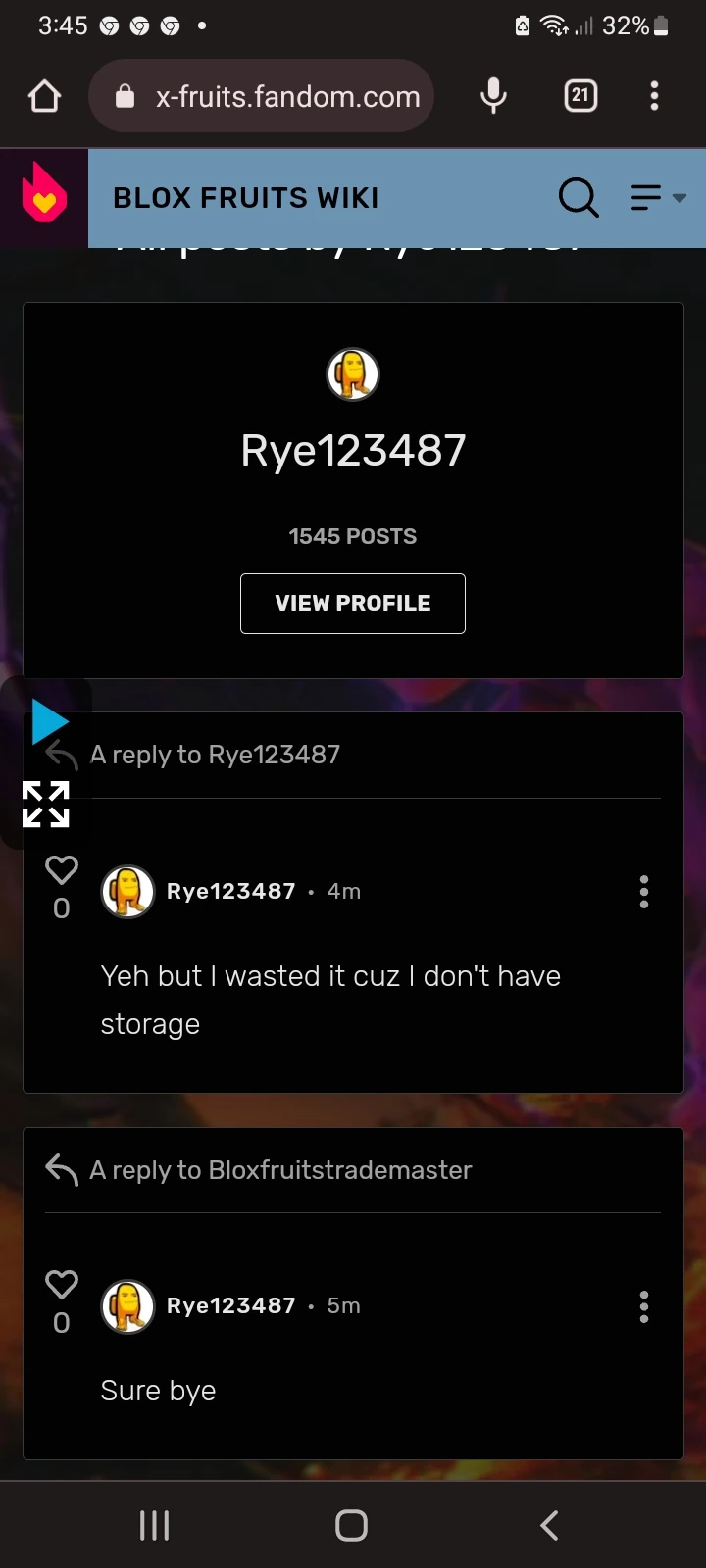Search the Blox Fruits Wiki
The height and width of the screenshot is (1568, 706).
point(578,198)
